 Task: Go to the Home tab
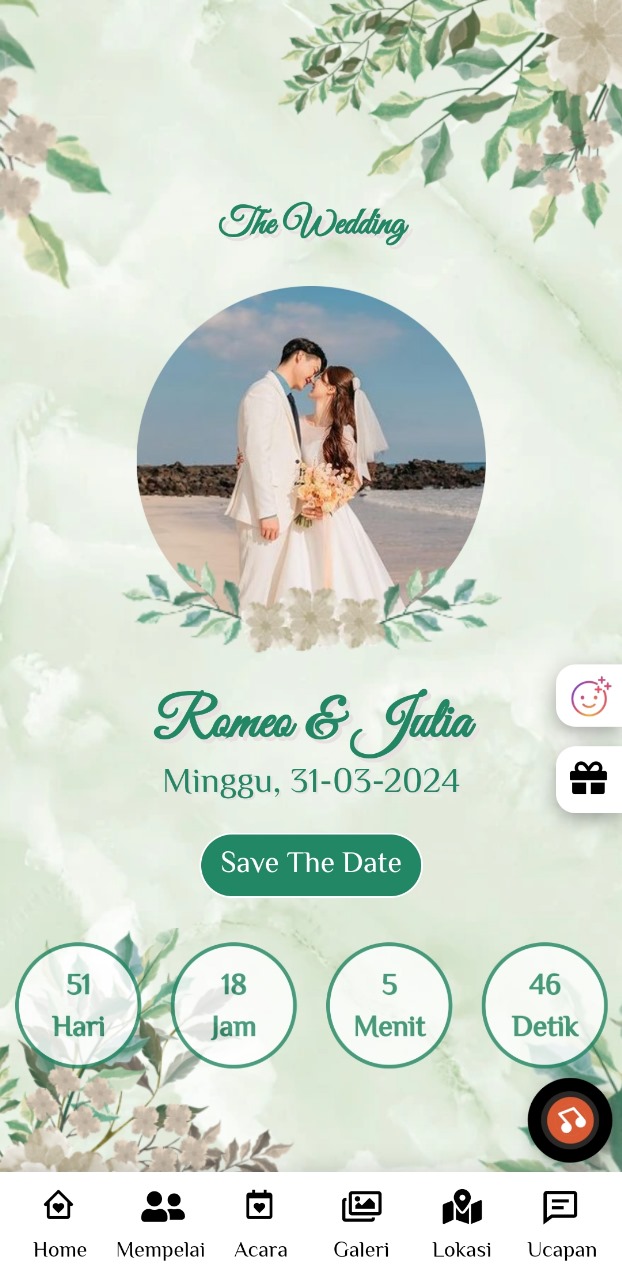[59, 1222]
